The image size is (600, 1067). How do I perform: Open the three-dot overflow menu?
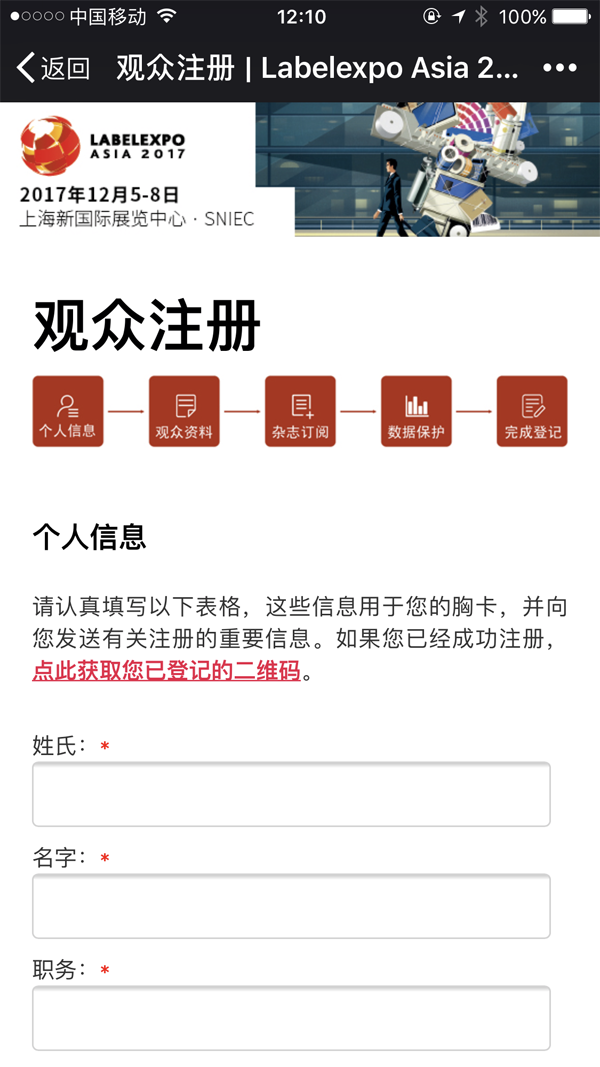[559, 68]
